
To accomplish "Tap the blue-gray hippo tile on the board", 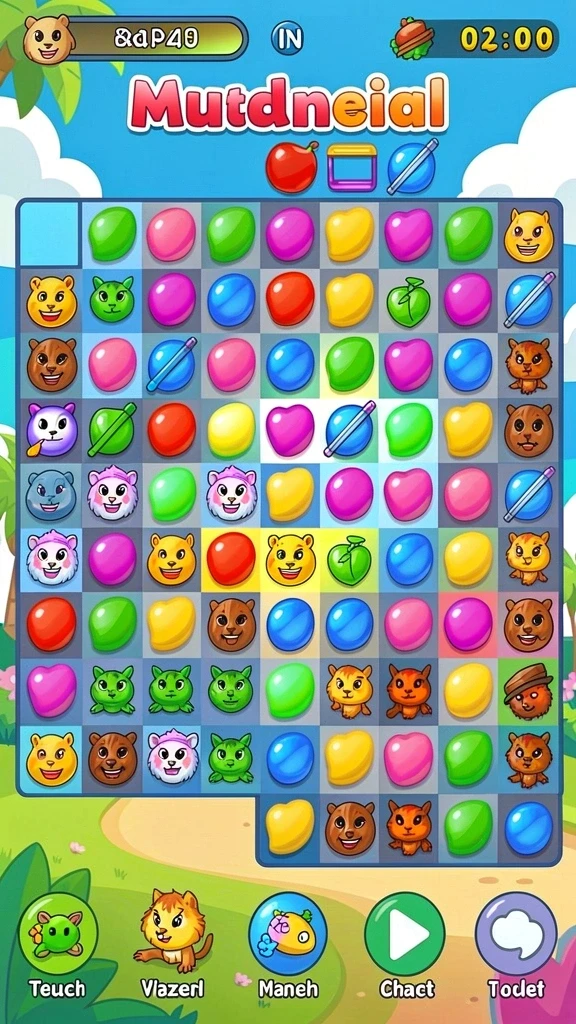I will 51,494.
